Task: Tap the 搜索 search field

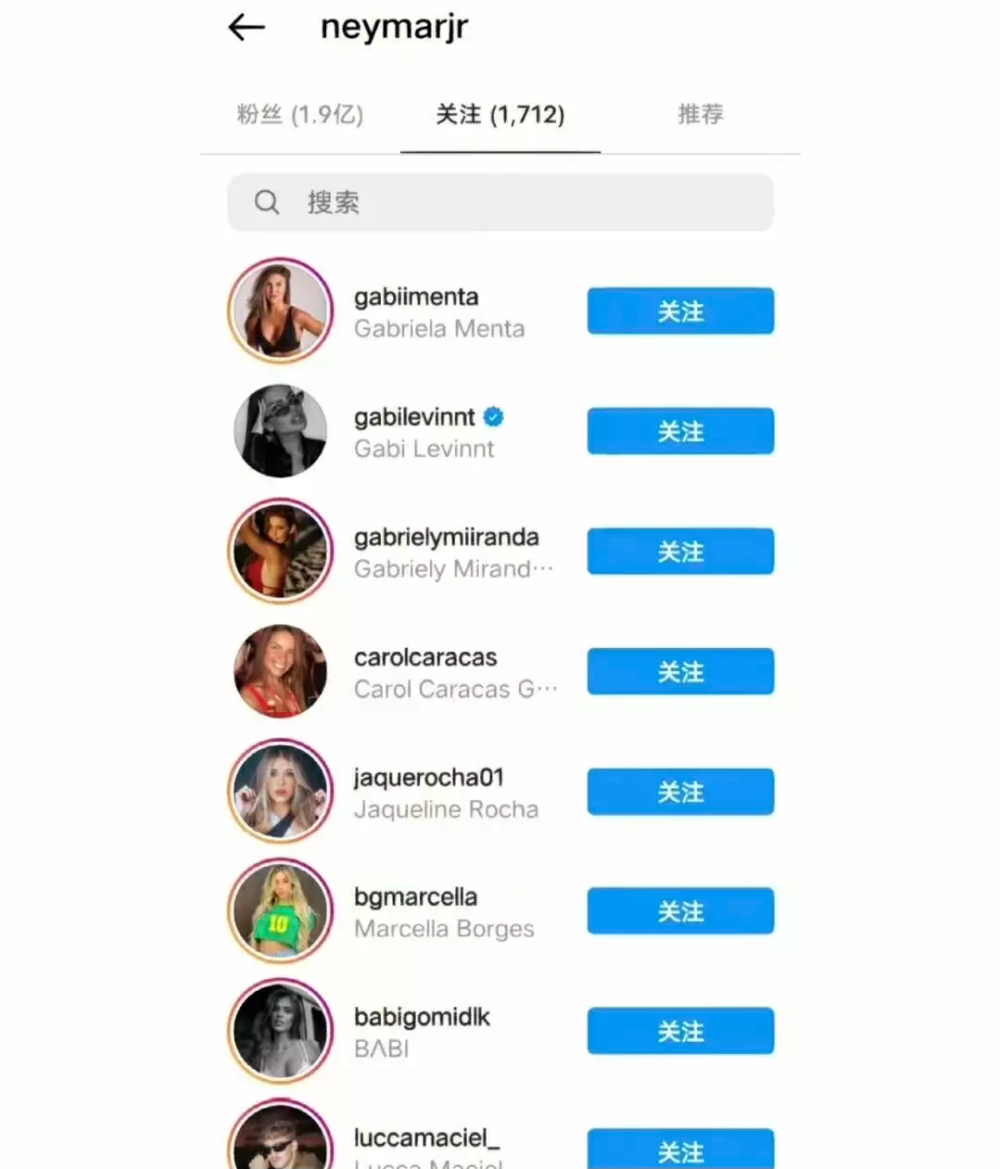Action: [500, 203]
